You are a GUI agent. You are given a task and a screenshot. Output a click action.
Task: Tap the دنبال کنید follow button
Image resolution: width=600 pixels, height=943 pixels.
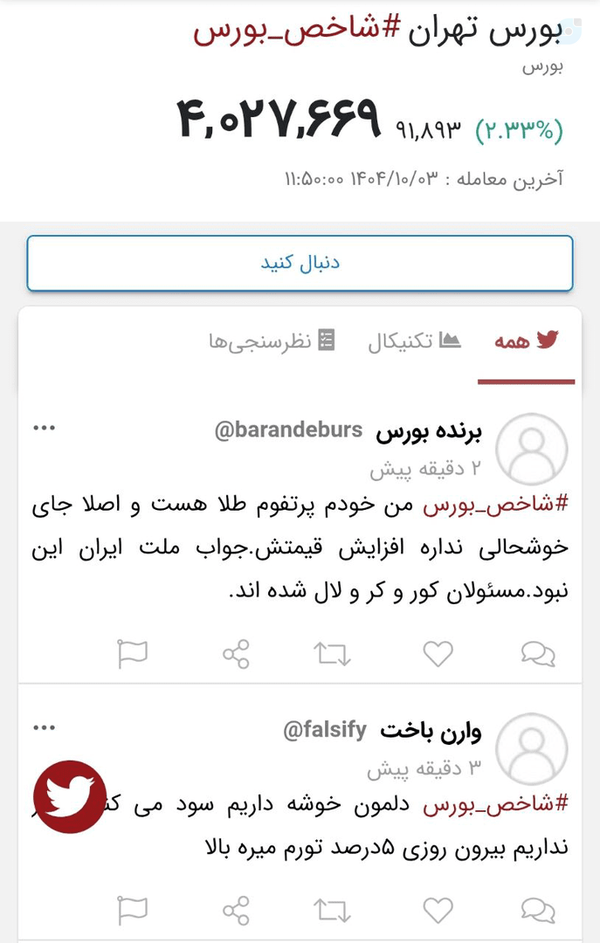click(299, 263)
